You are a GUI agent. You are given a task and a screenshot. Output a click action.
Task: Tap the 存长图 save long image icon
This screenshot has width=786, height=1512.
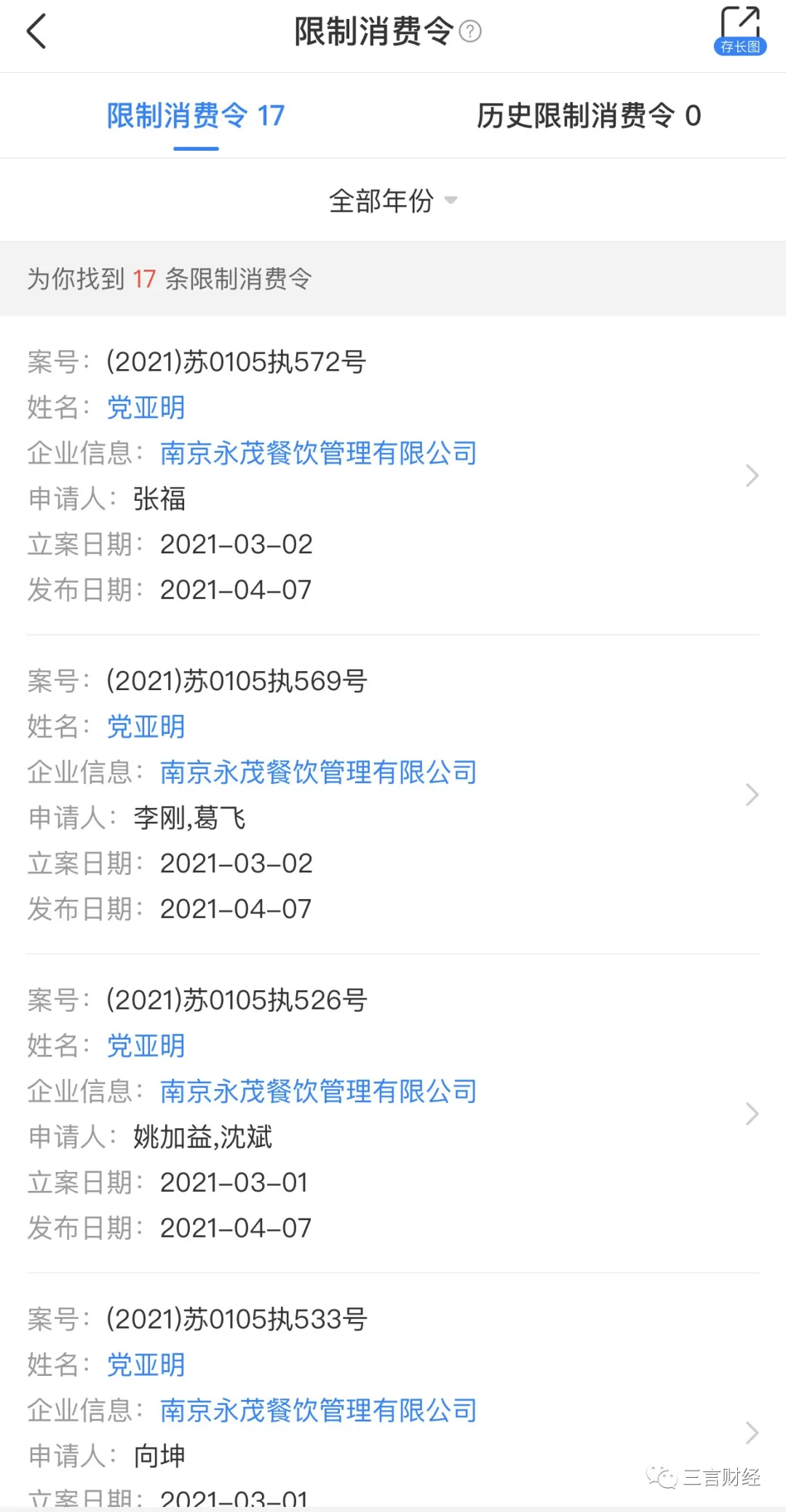(x=739, y=31)
